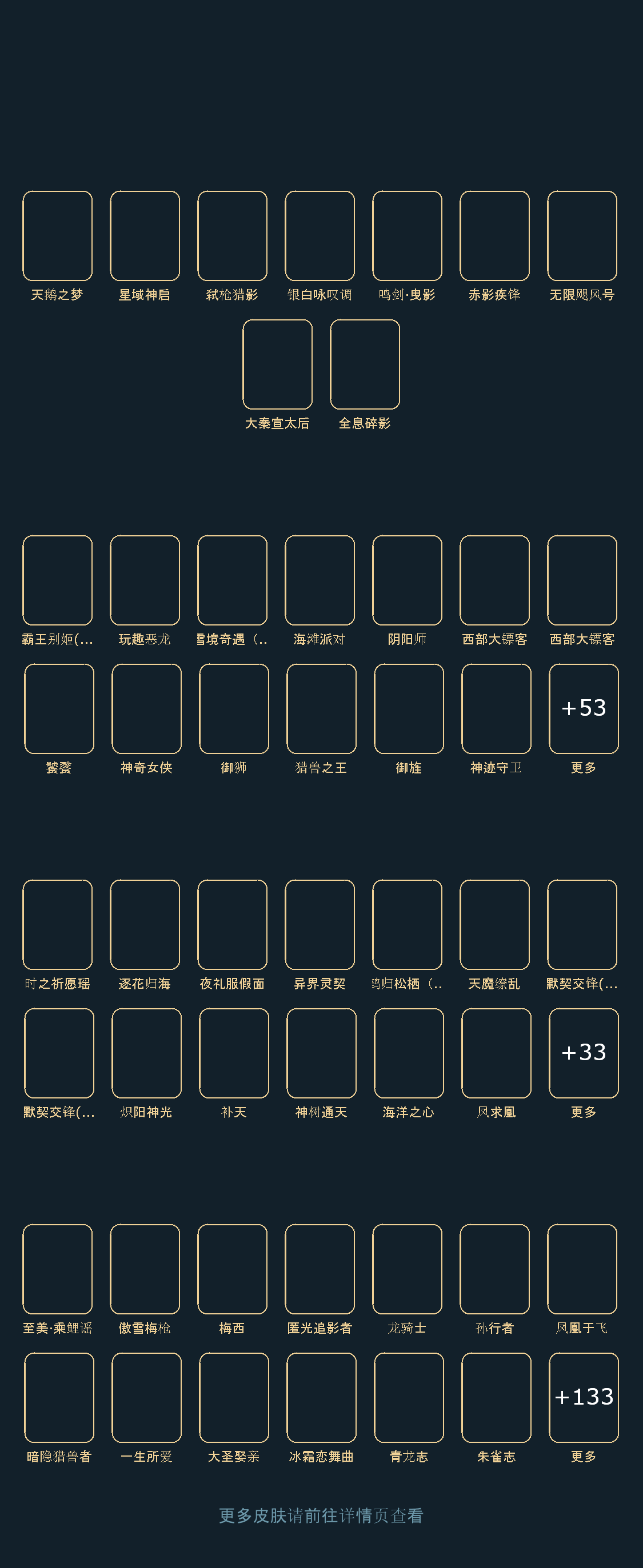Open the 时之祈愿瑶 skin
Screen dimensions: 643x1568
coord(57,925)
